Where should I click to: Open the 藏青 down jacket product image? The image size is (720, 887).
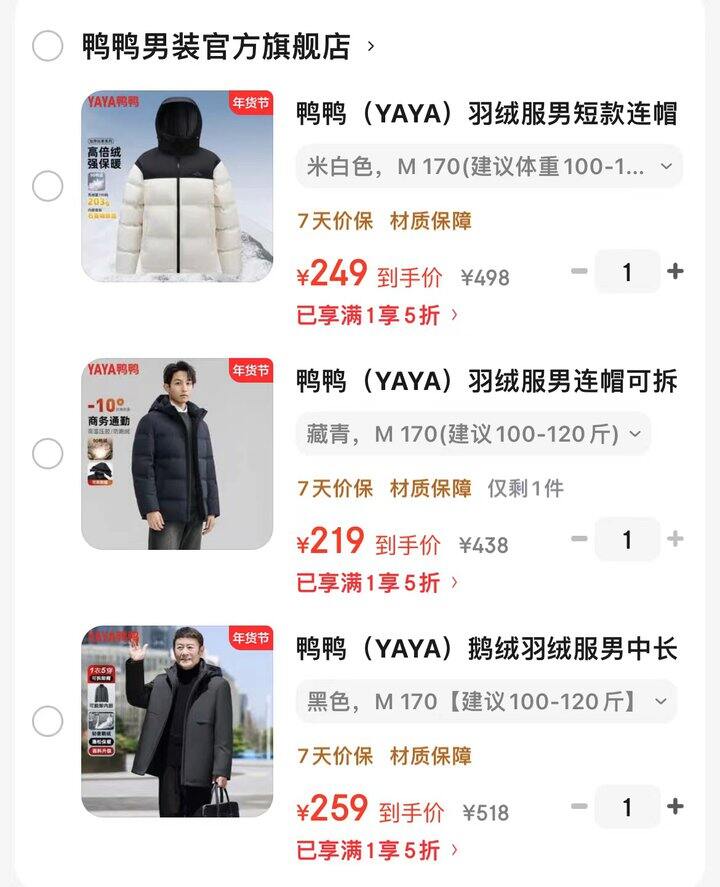[177, 454]
